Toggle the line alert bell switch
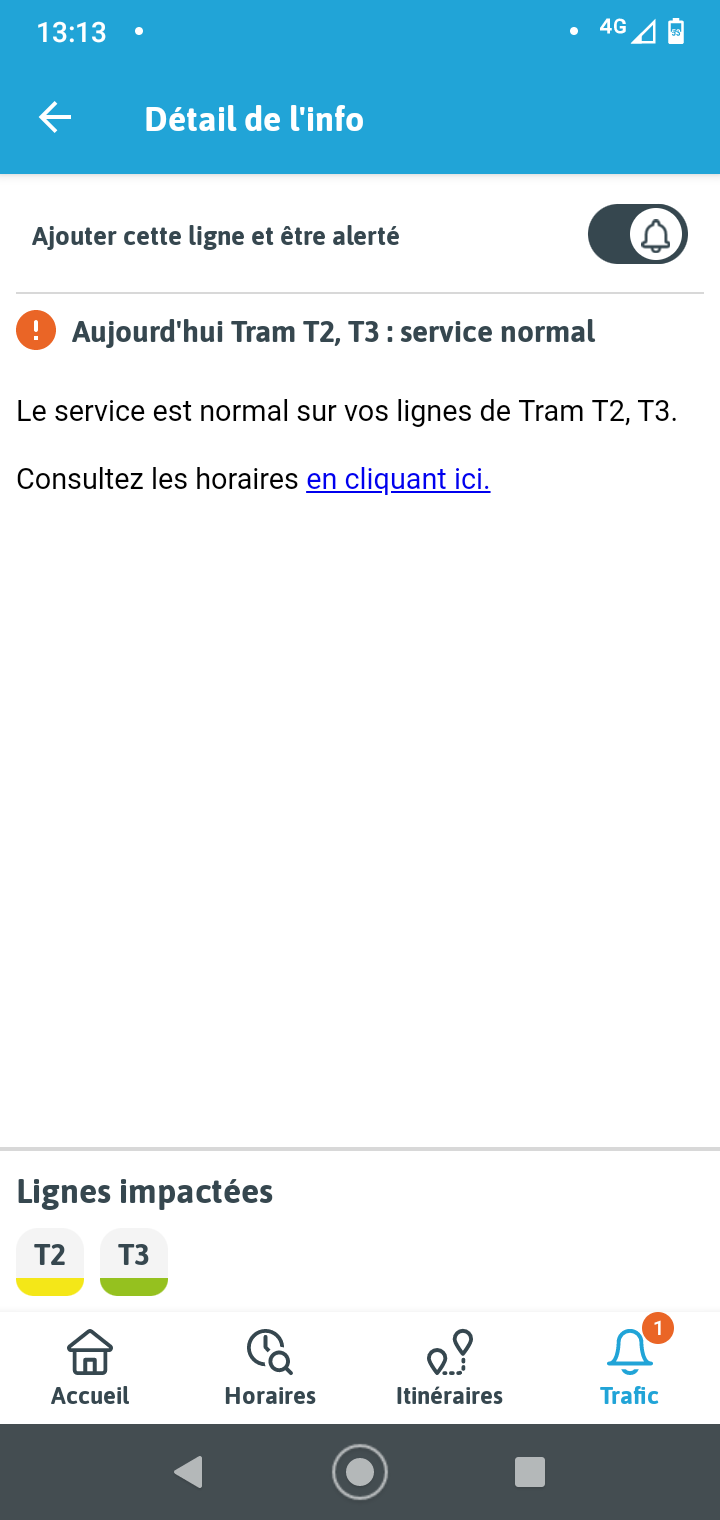 pyautogui.click(x=638, y=235)
